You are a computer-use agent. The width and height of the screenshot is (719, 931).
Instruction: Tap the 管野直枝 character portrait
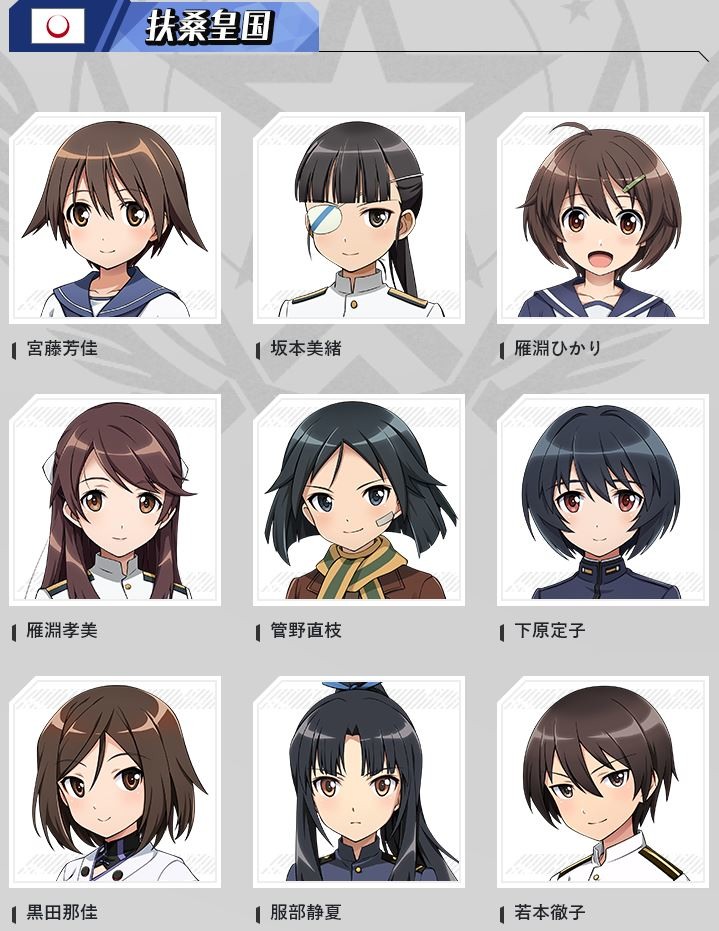[359, 500]
